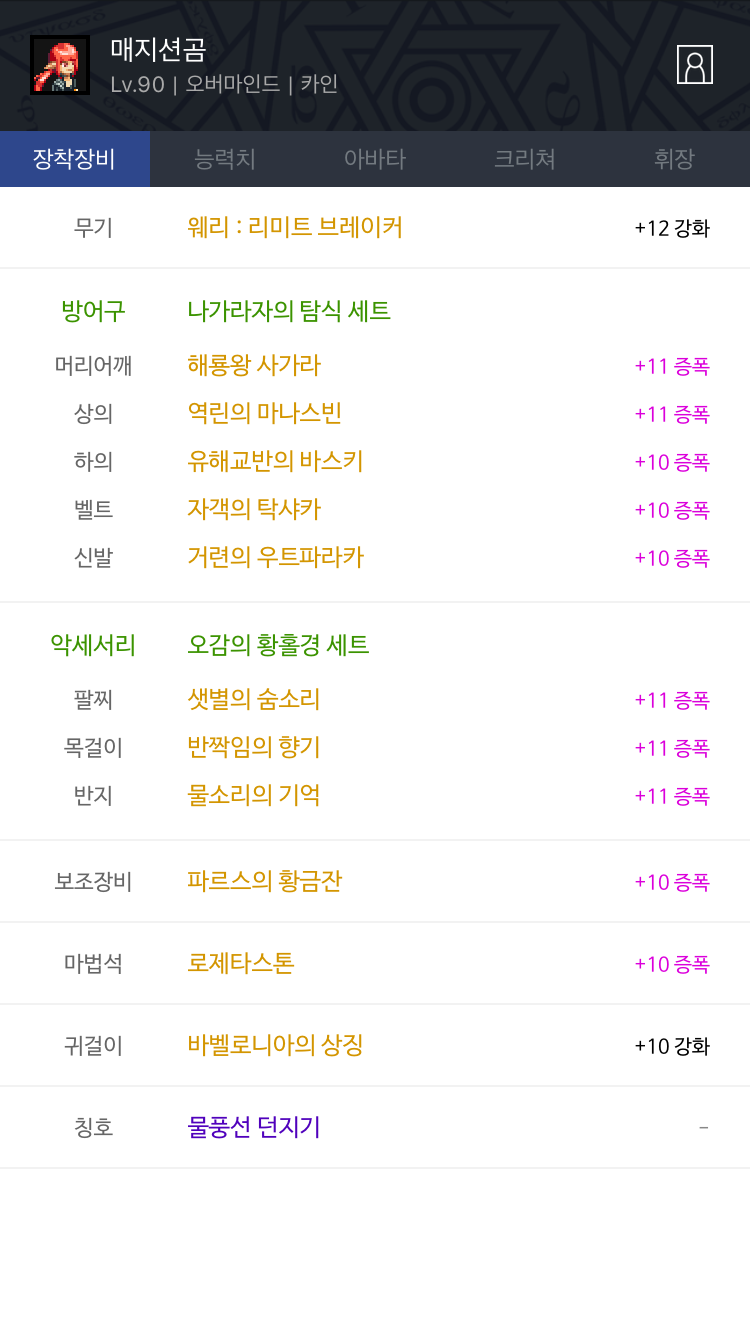
Task: View earring 바벨로니아의 상징
Action: pyautogui.click(x=375, y=1045)
